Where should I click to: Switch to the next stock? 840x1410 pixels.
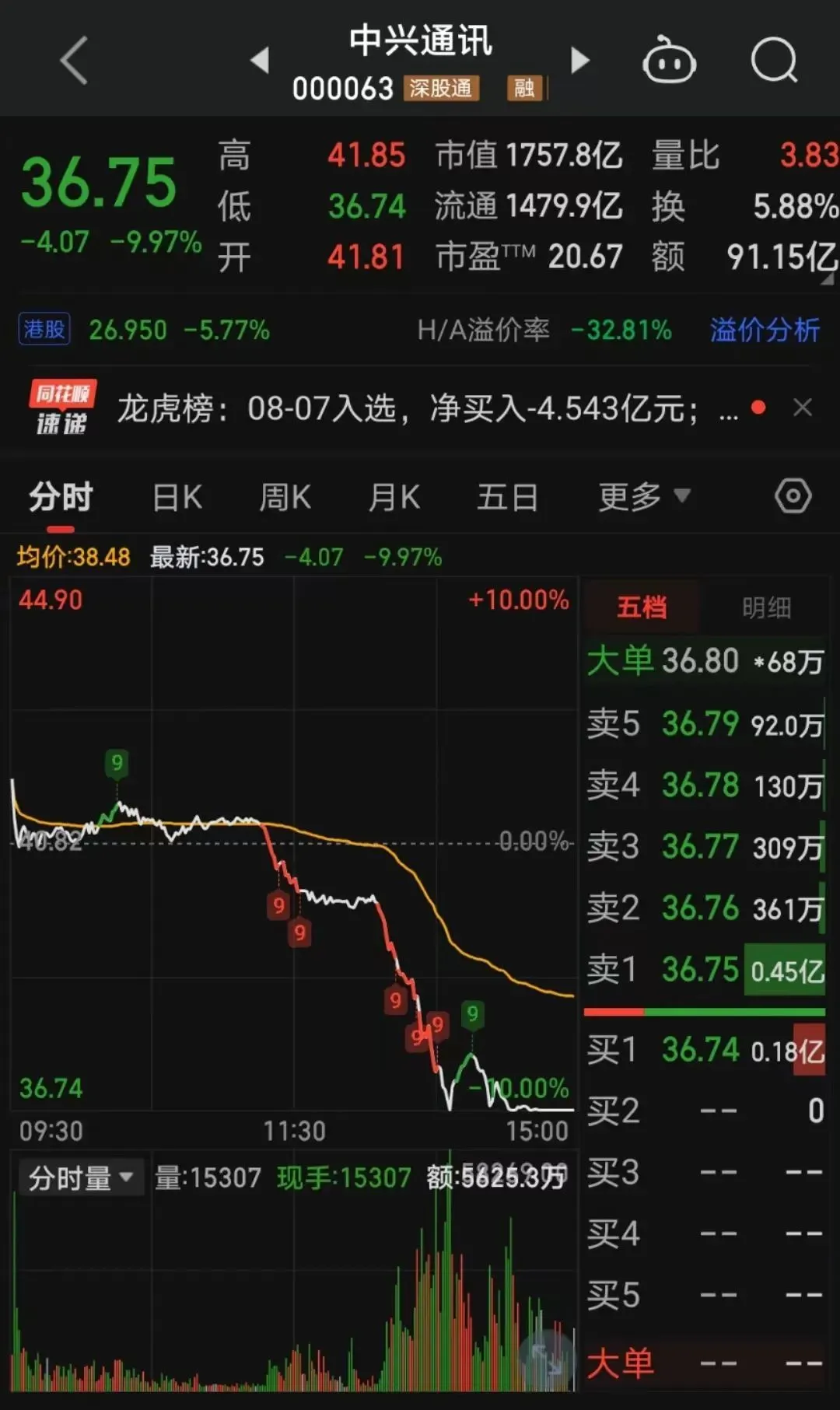580,60
